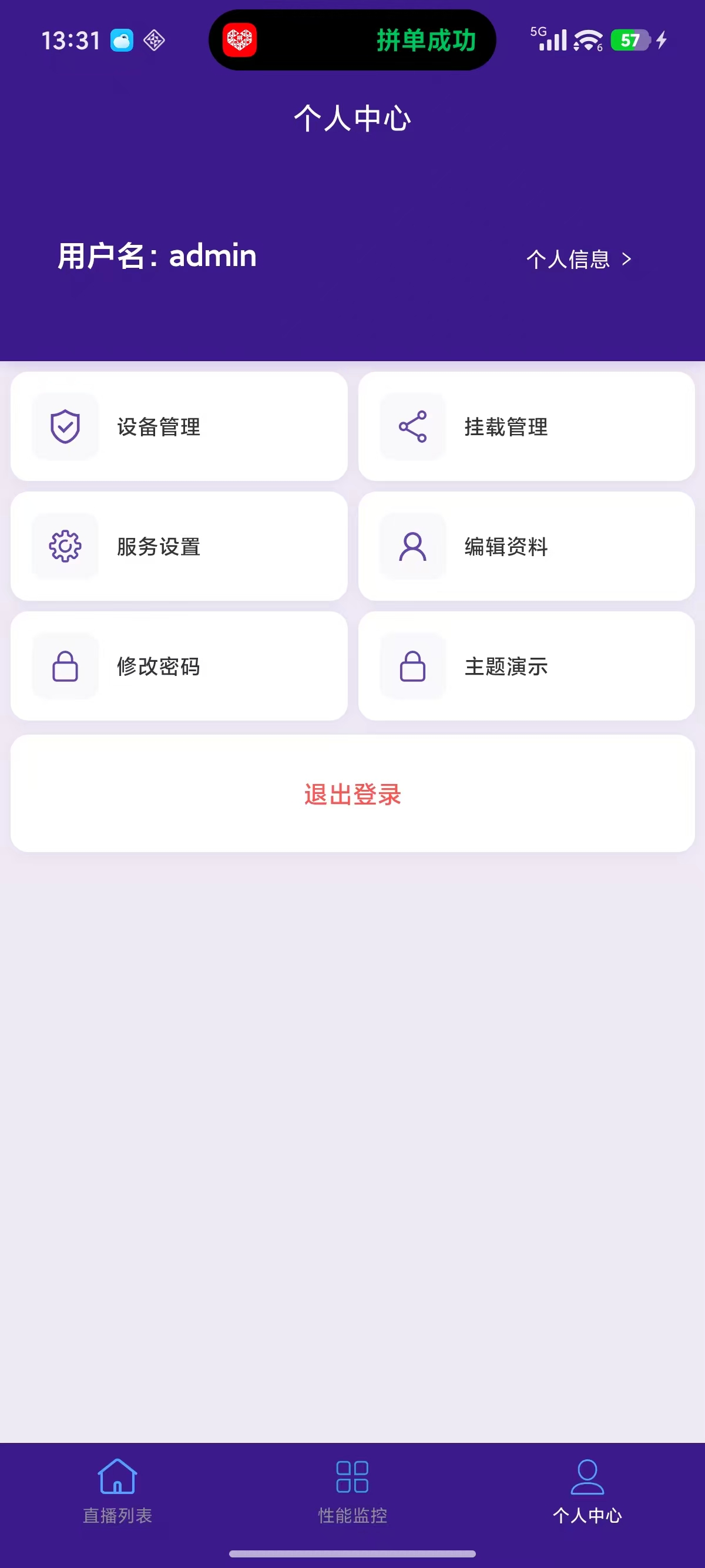Open 设备管理 via the shield icon
705x1568 pixels.
65,426
